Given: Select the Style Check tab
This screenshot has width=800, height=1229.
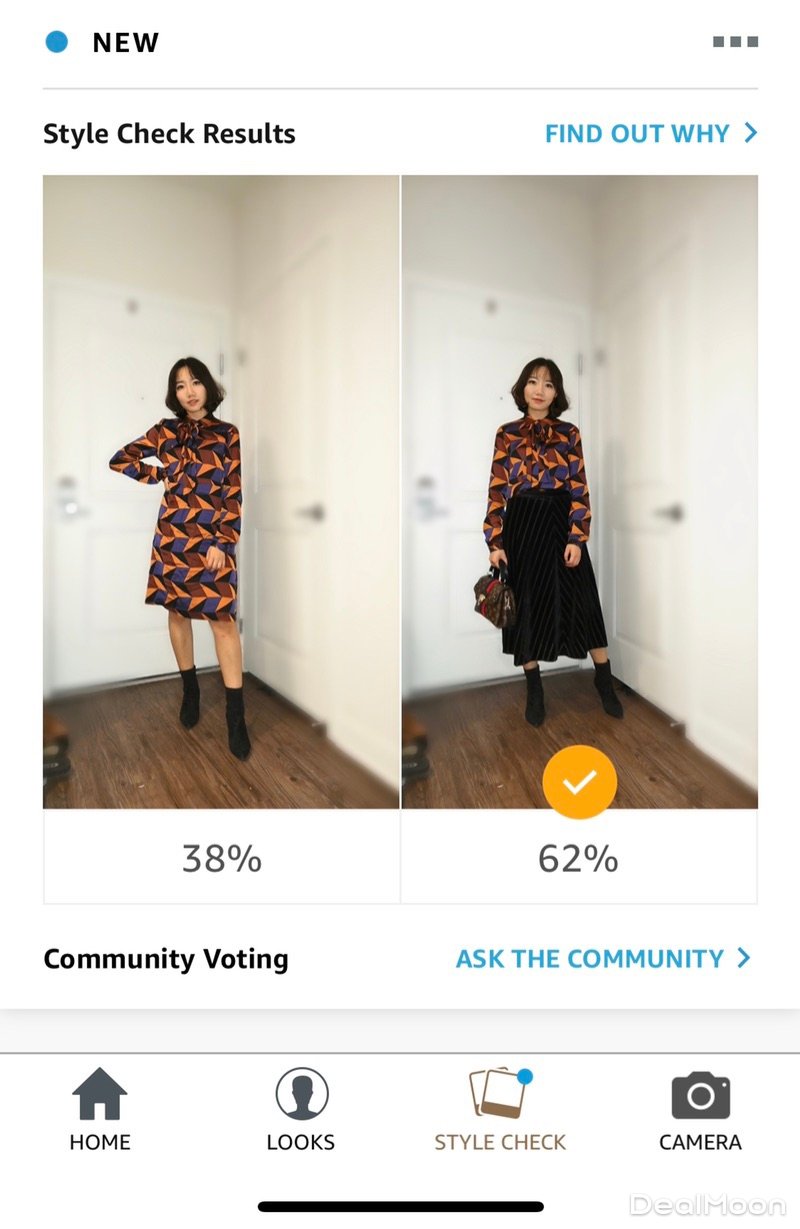Looking at the screenshot, I should [x=500, y=1110].
